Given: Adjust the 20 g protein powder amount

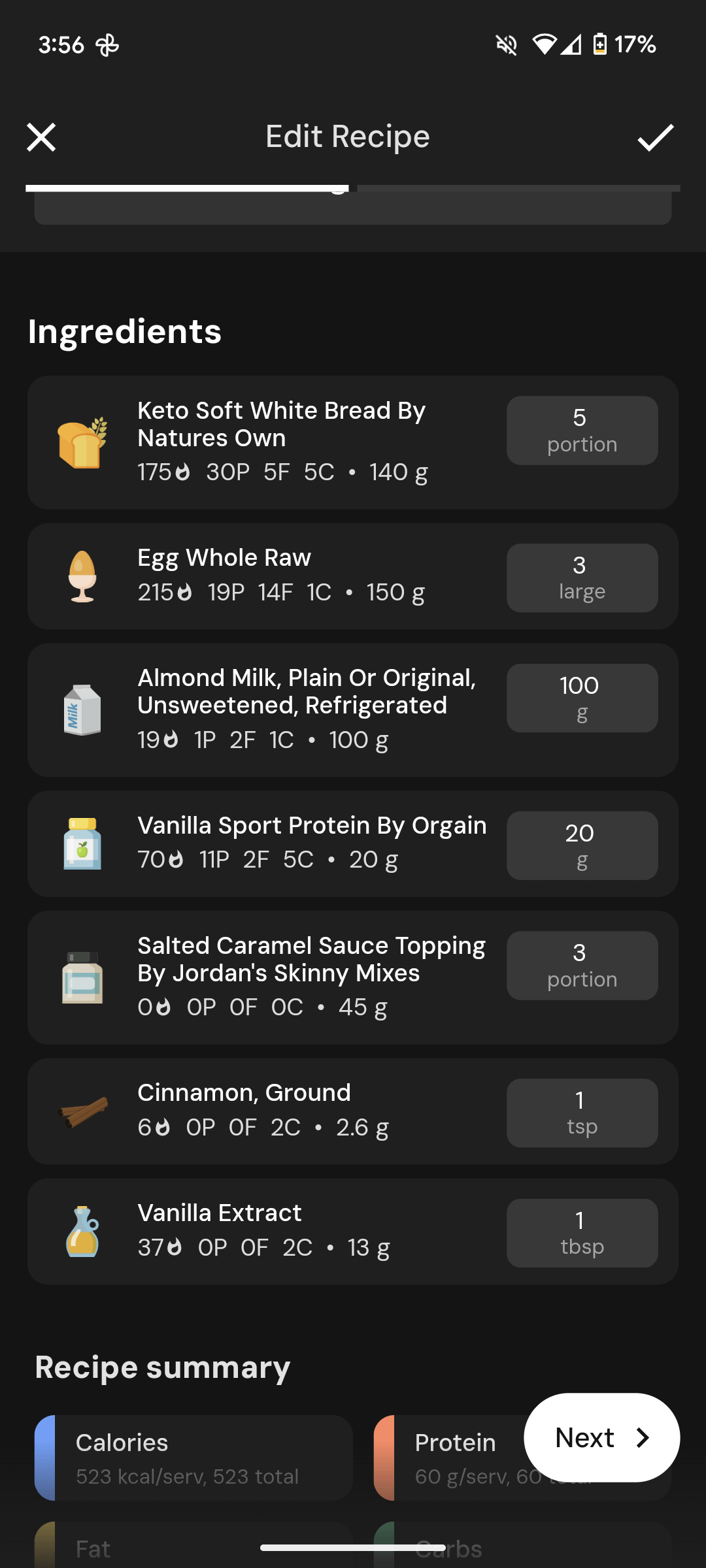Looking at the screenshot, I should pyautogui.click(x=582, y=845).
